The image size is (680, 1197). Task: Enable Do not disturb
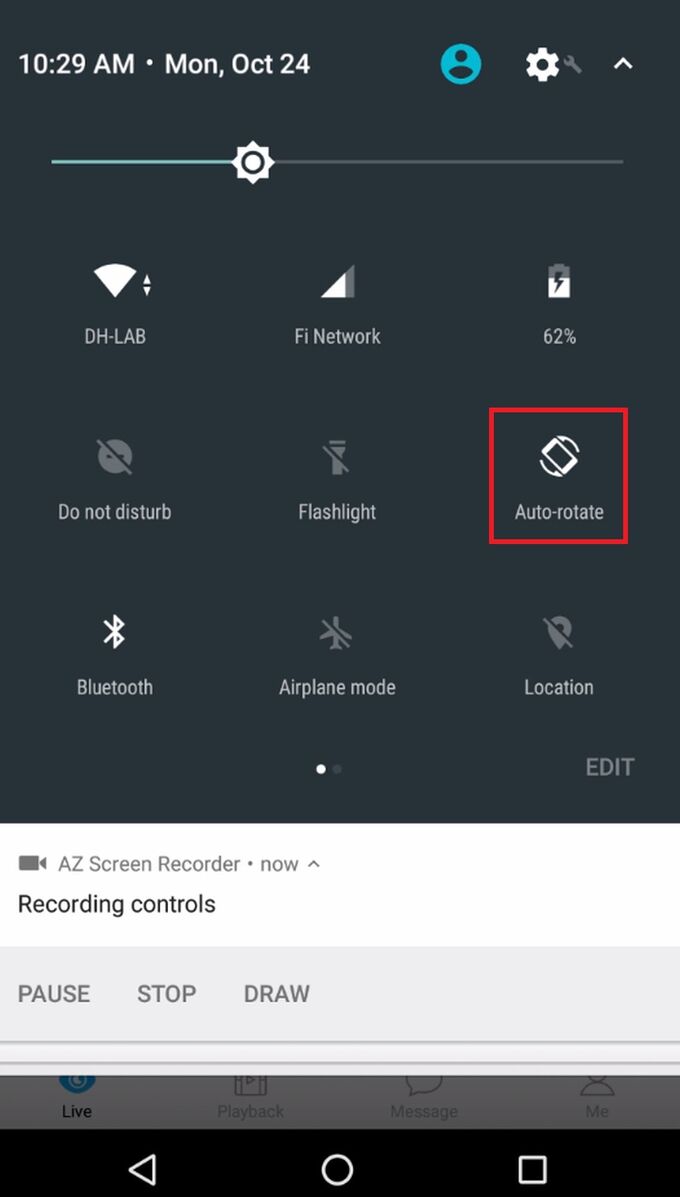pyautogui.click(x=115, y=476)
